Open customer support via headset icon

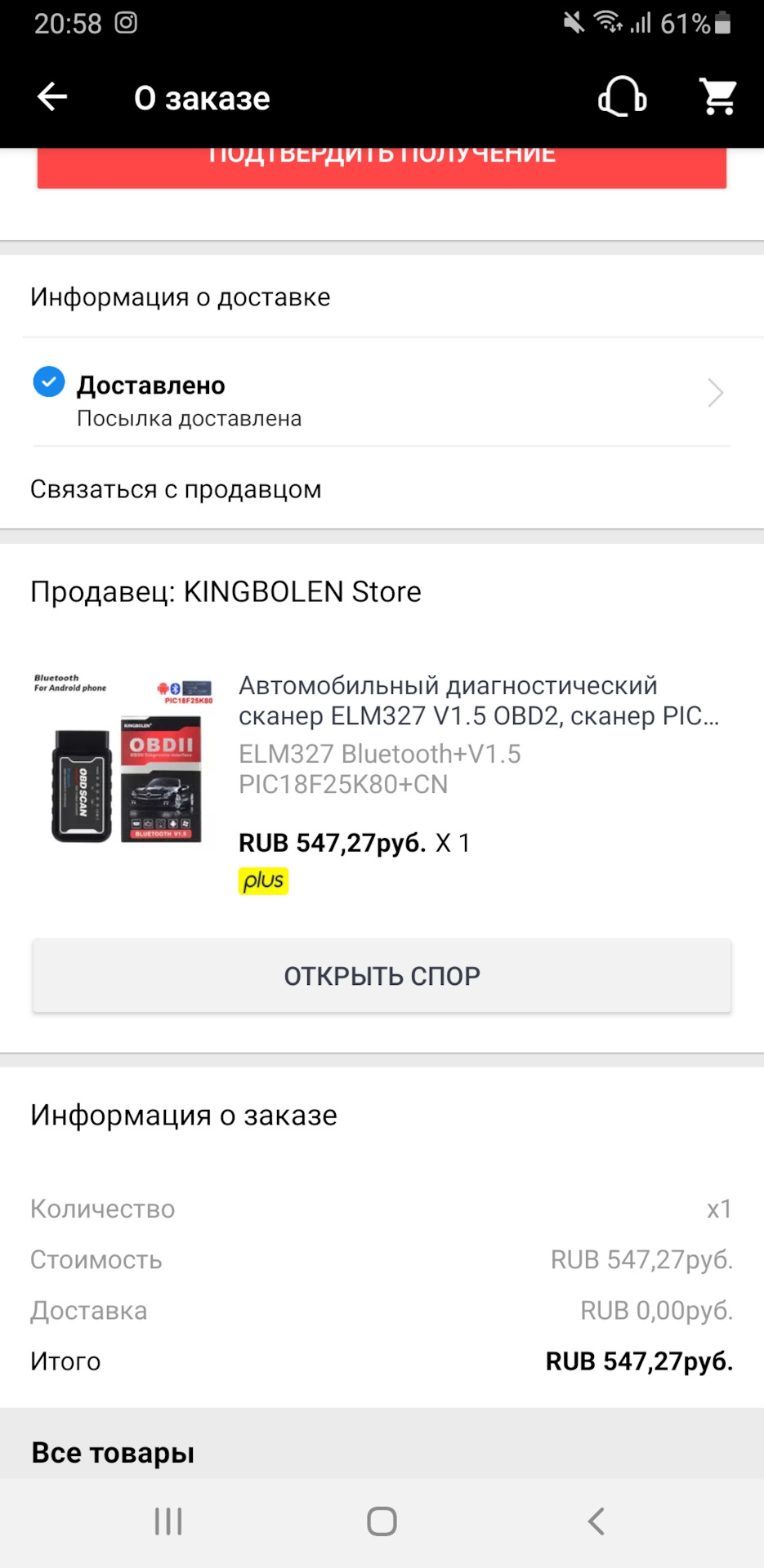(x=622, y=97)
